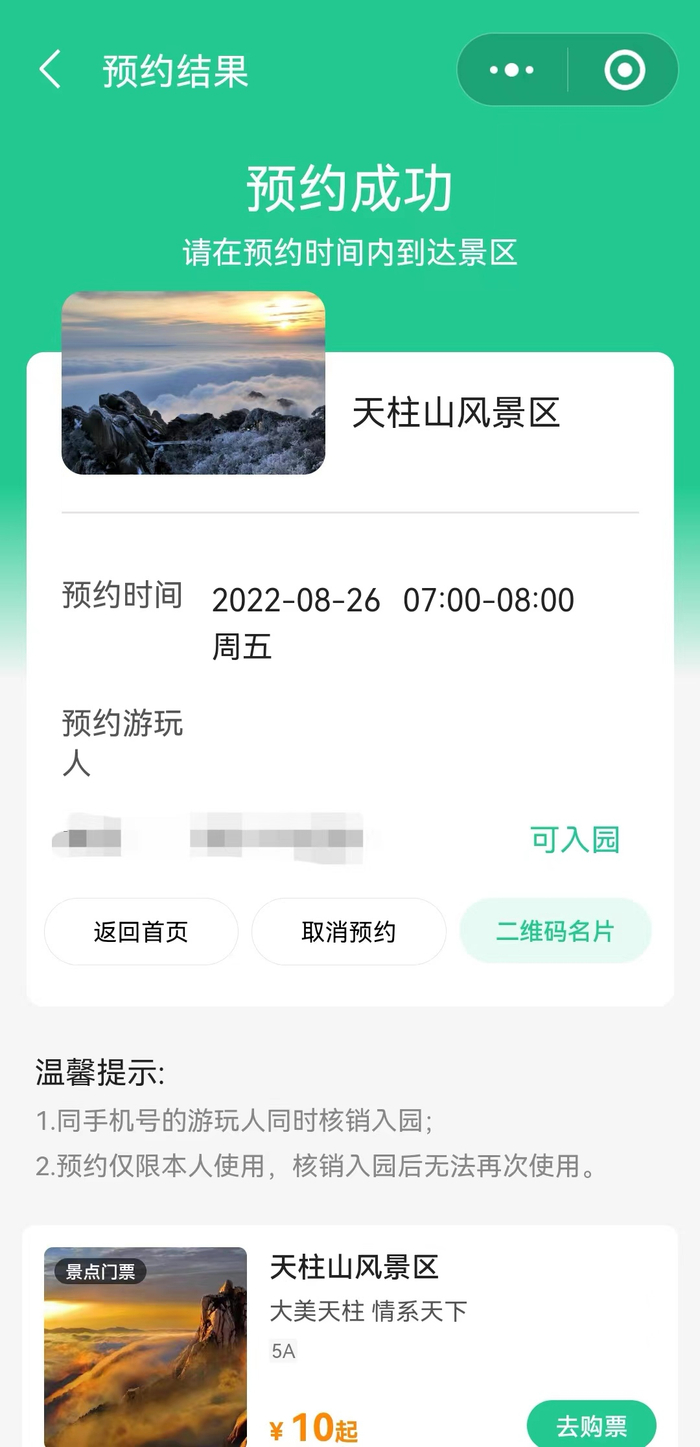Open the 天柱山风景区 ticket card
The image size is (700, 1447).
pyautogui.click(x=350, y=1337)
